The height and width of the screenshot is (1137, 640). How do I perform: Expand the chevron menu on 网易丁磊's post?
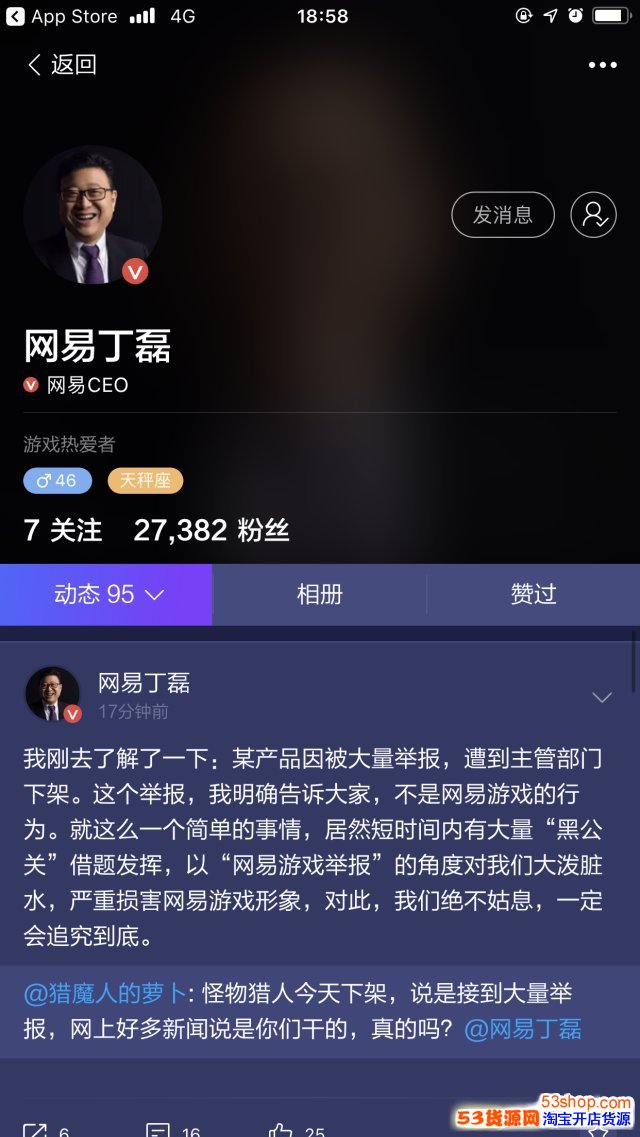click(x=602, y=697)
